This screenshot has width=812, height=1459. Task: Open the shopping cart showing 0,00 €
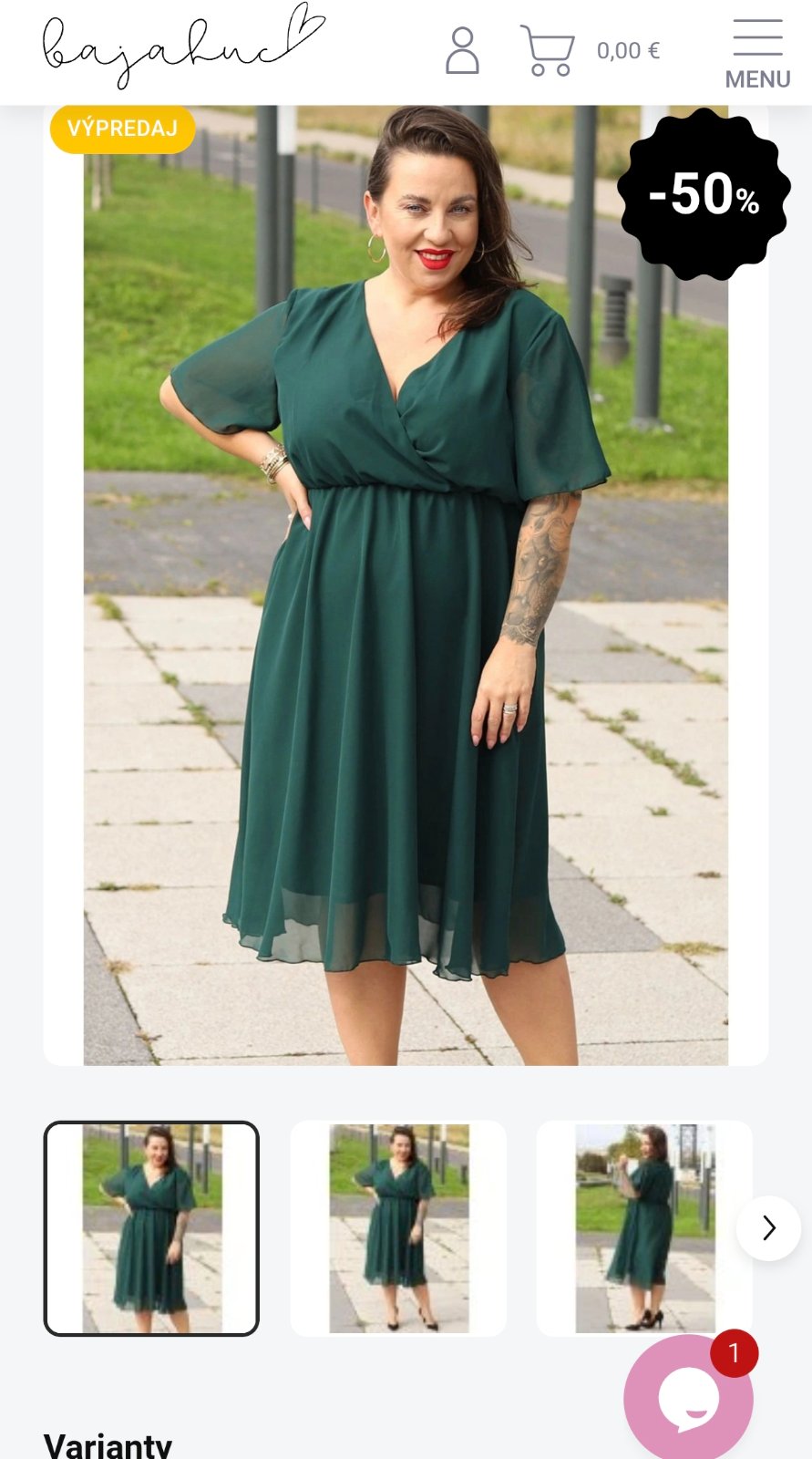(548, 50)
